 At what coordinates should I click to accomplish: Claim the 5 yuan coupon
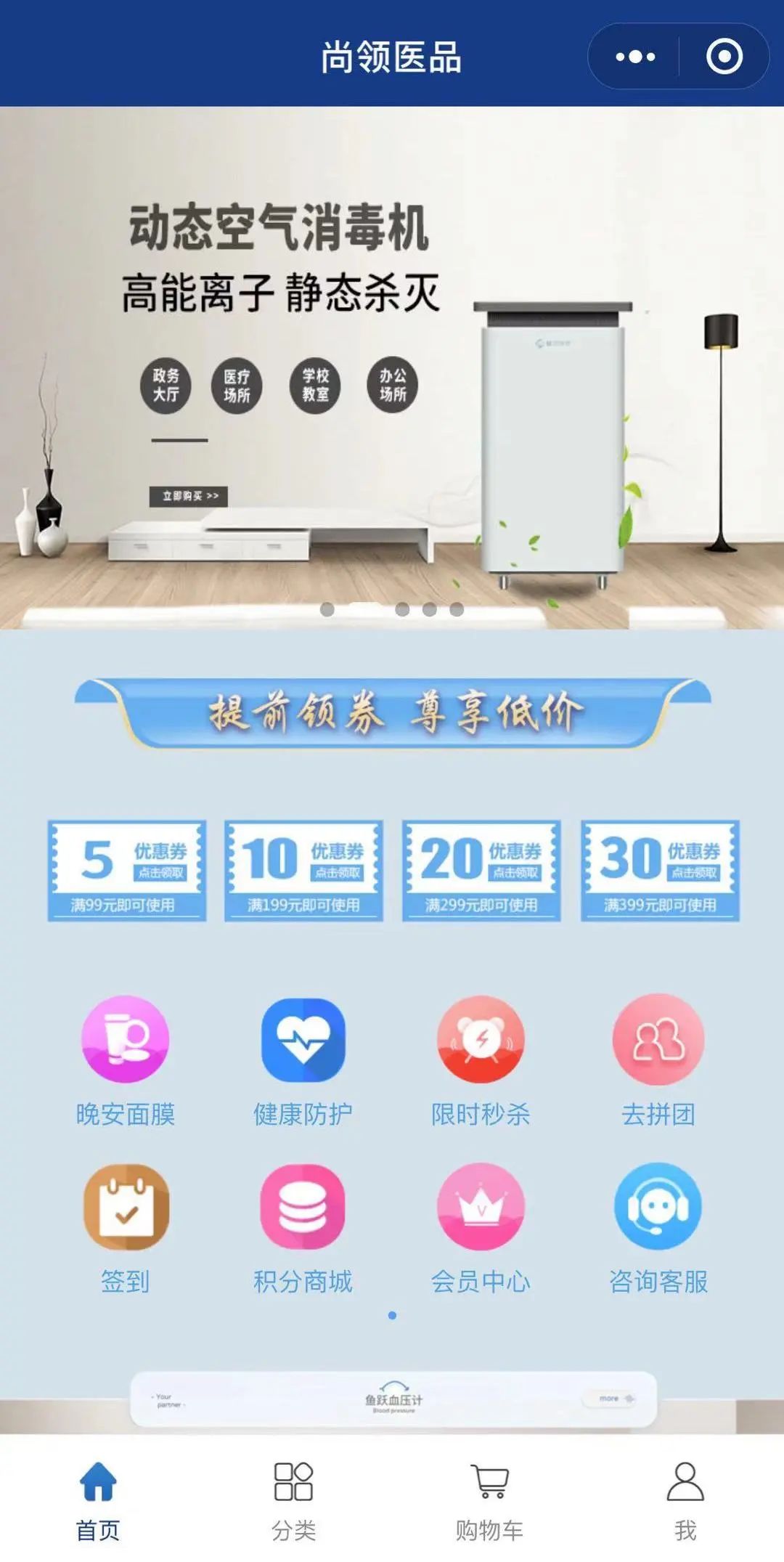127,871
